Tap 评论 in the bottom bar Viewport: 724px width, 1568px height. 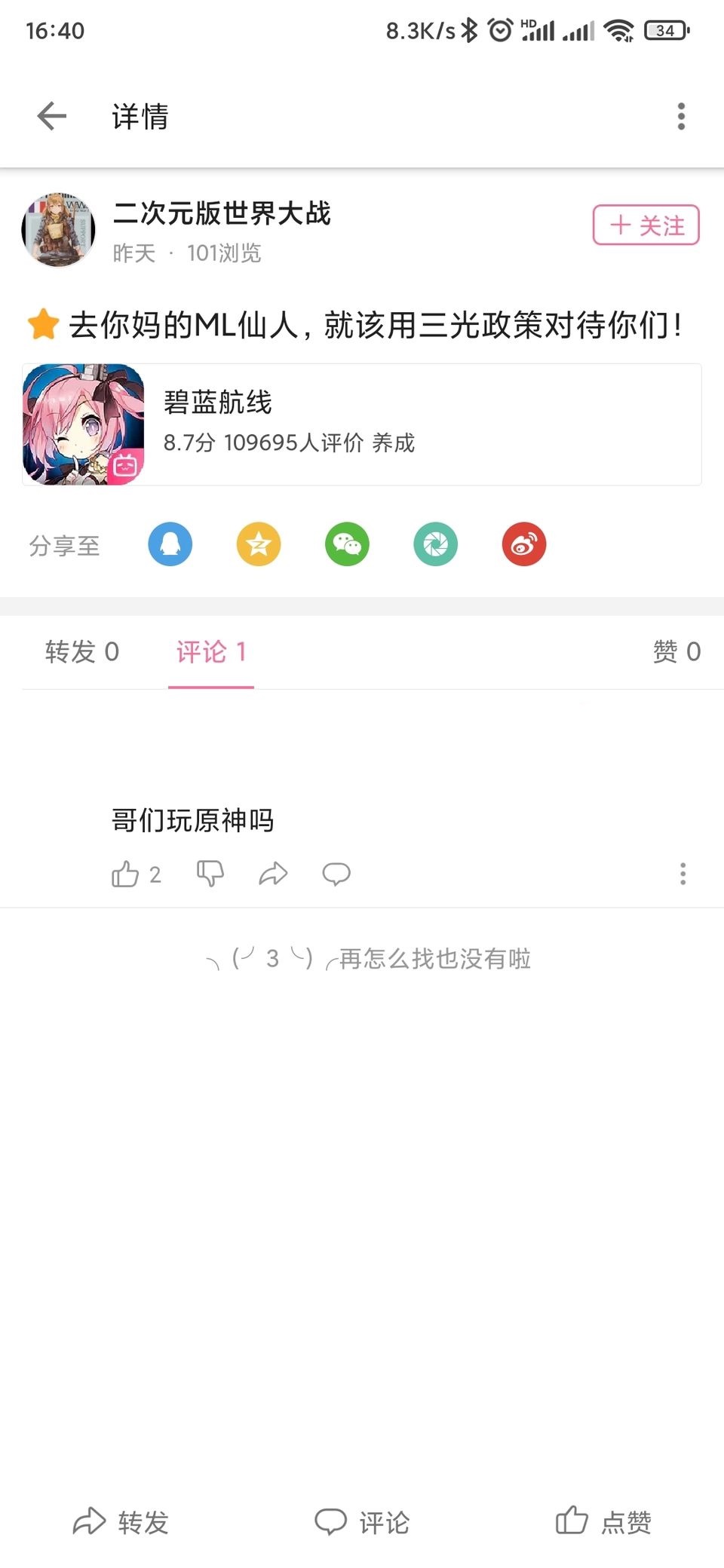pos(362,1522)
